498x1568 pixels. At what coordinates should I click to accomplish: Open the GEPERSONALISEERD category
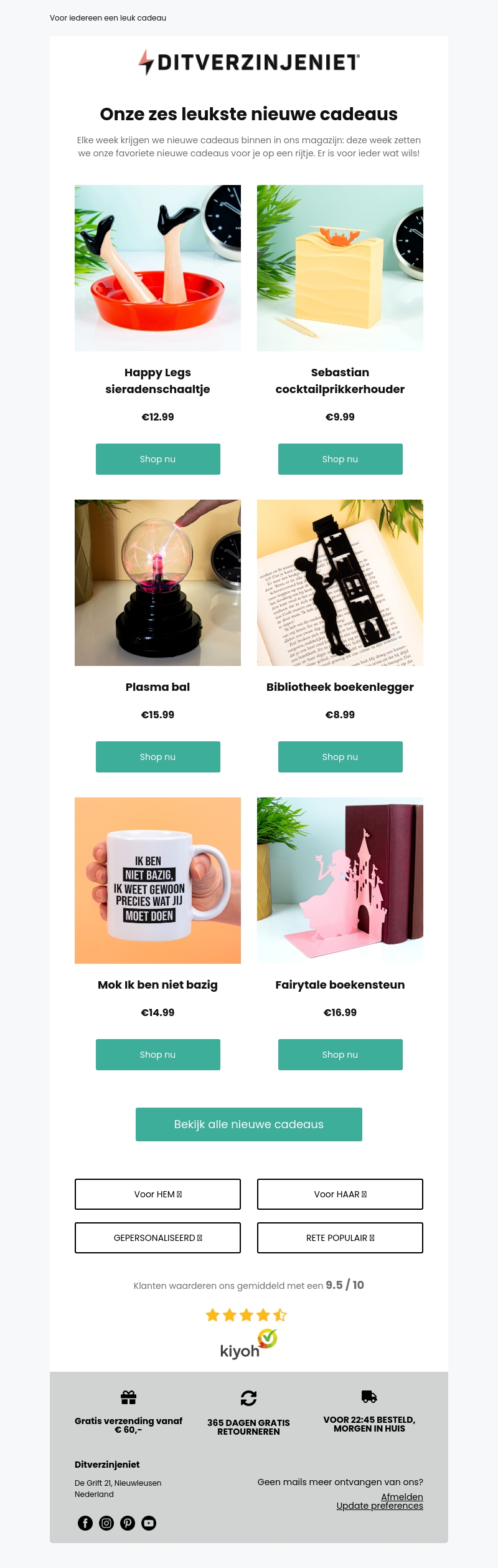[x=157, y=1238]
